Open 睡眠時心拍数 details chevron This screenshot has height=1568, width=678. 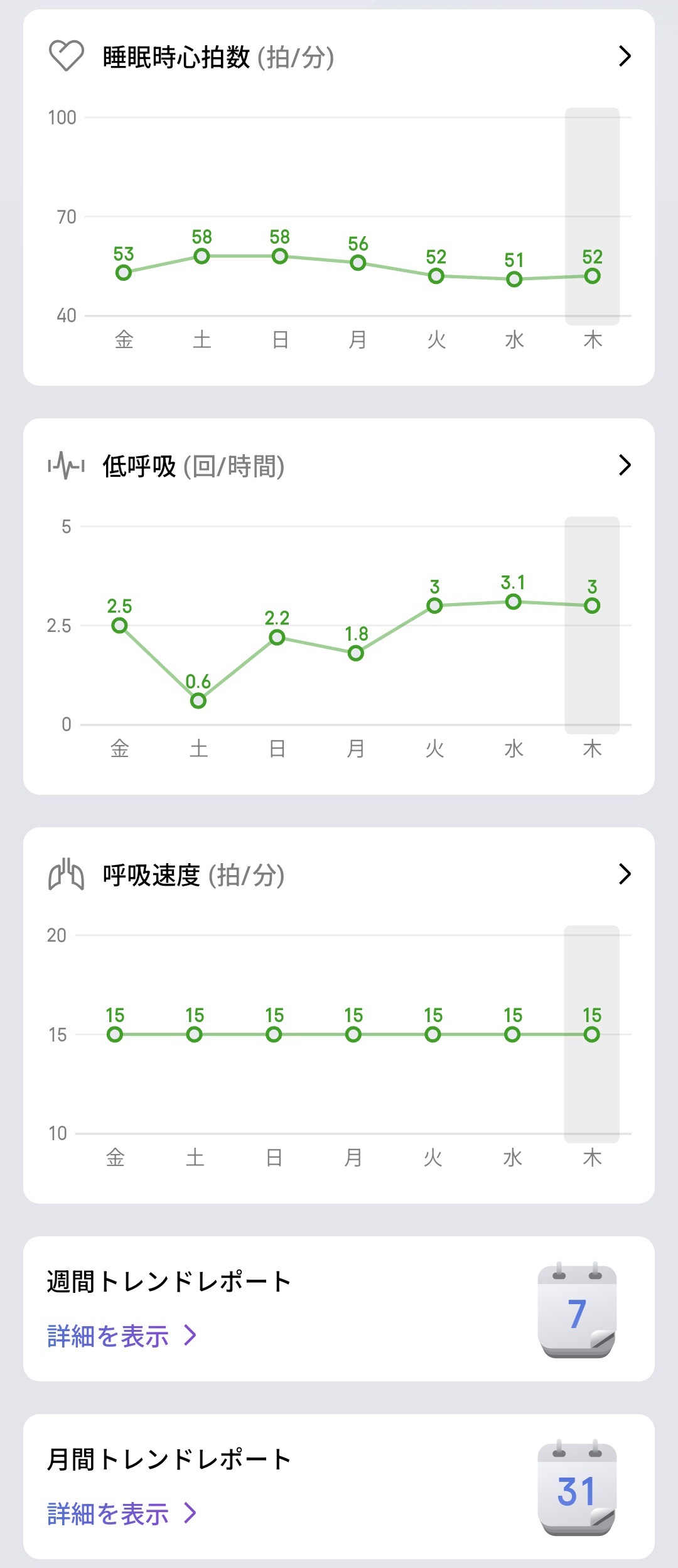pyautogui.click(x=624, y=57)
